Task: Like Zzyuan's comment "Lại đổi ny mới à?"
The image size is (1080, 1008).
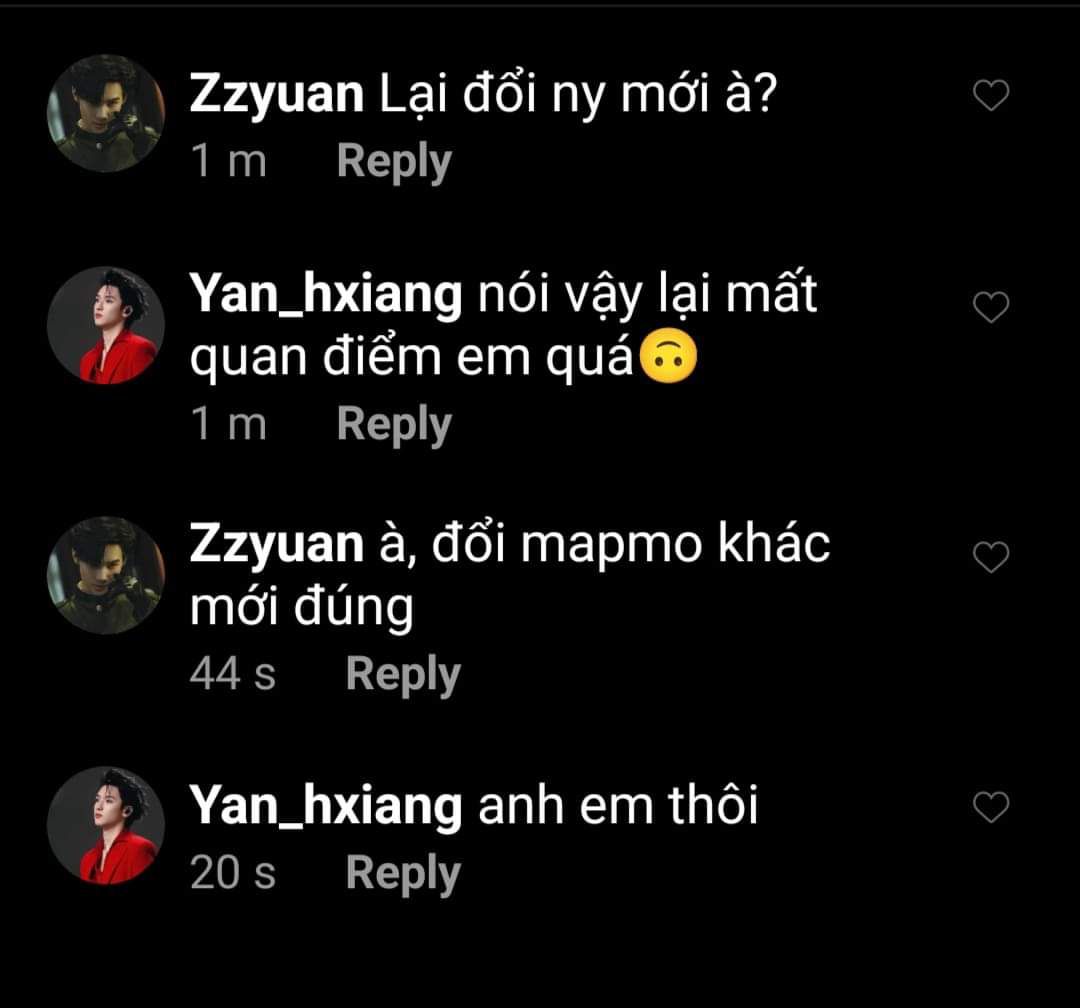Action: coord(991,96)
